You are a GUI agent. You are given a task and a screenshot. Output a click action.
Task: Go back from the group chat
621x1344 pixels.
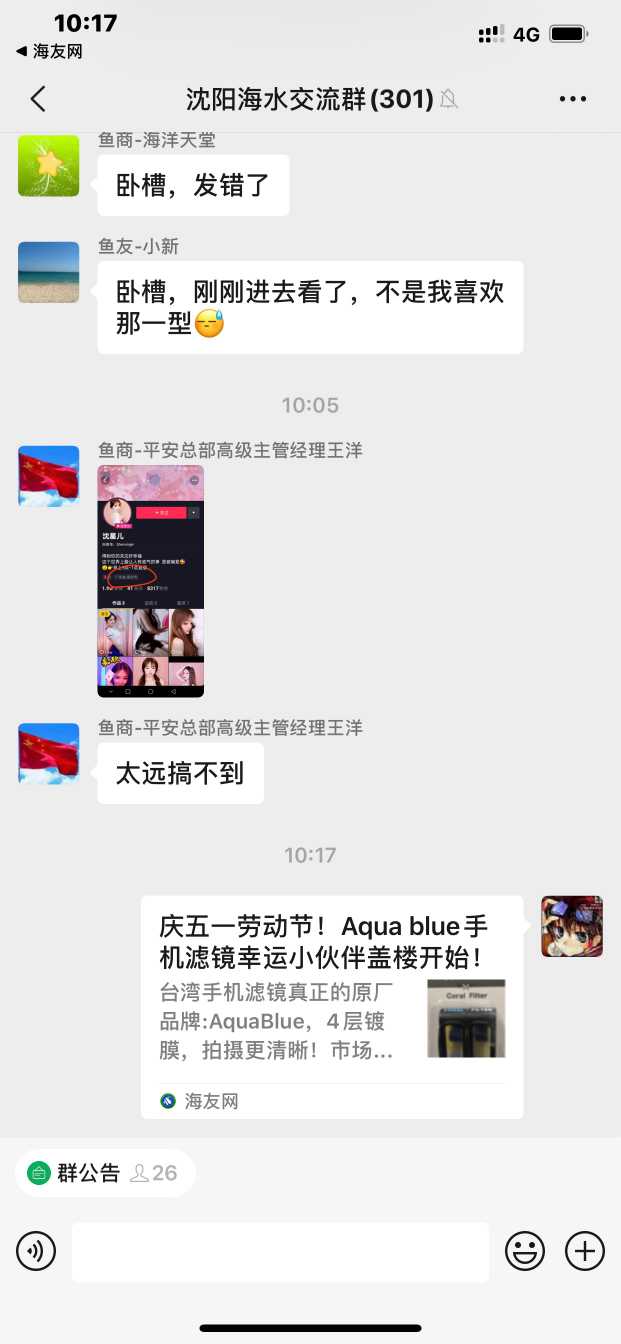(x=38, y=98)
